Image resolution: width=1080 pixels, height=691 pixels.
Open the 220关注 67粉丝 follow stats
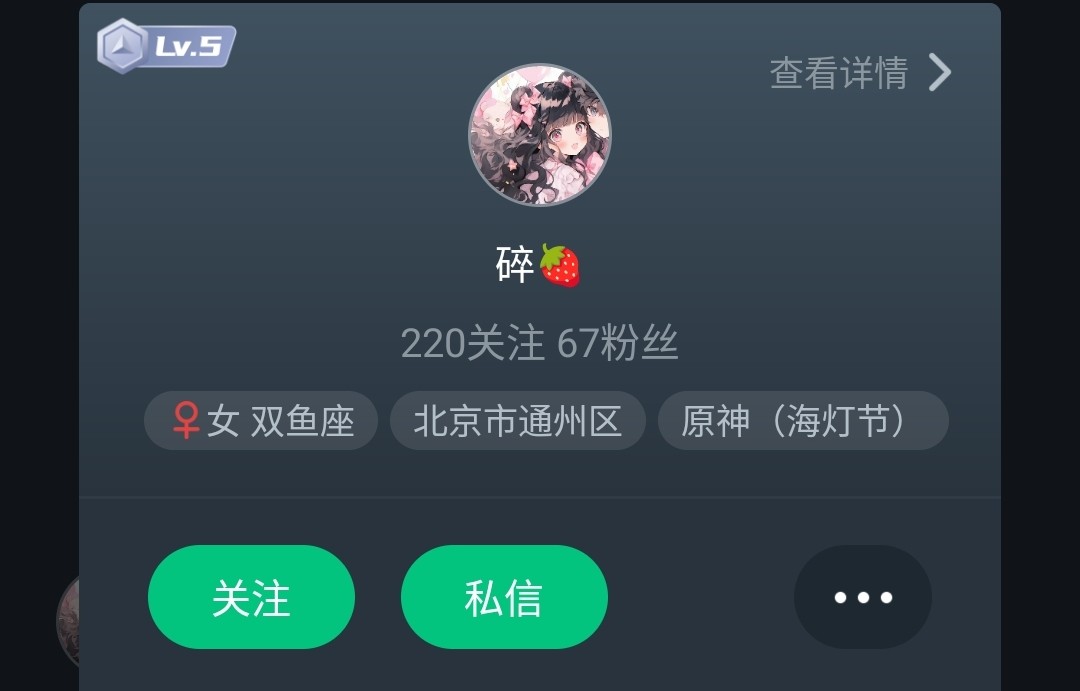539,343
